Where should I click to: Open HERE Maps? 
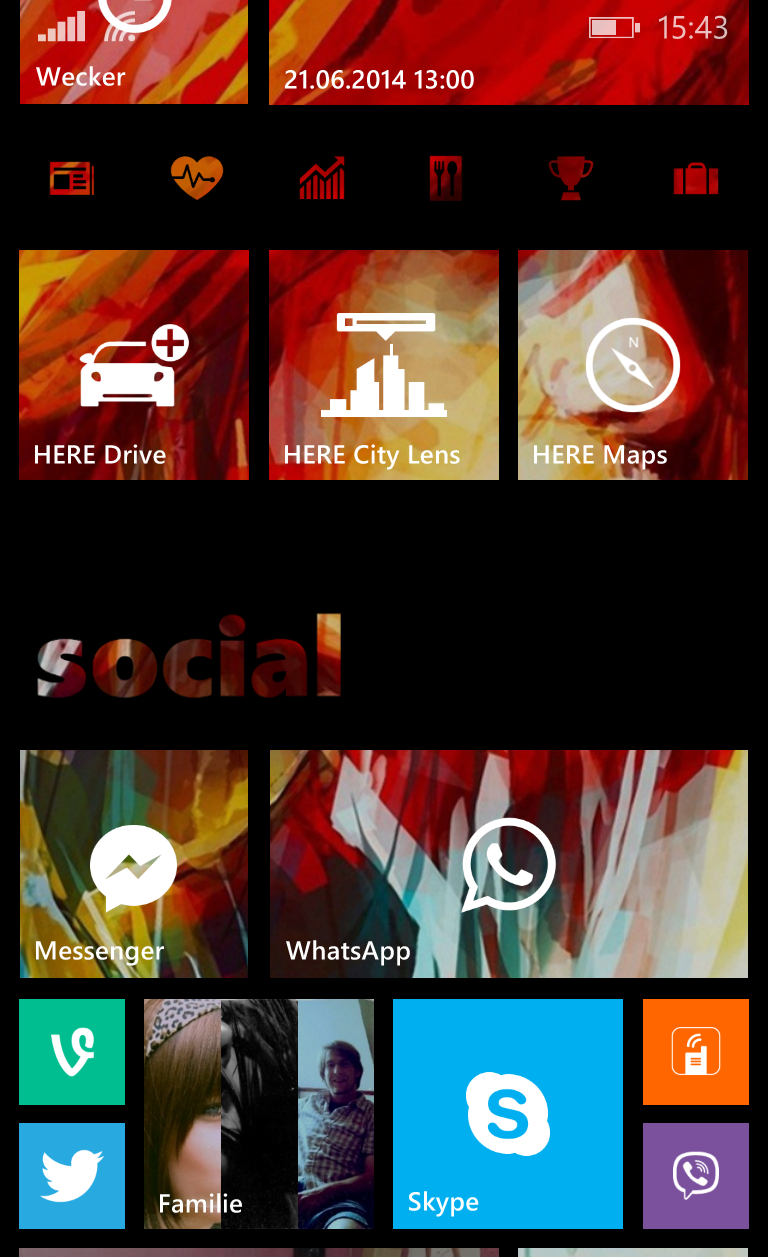633,365
